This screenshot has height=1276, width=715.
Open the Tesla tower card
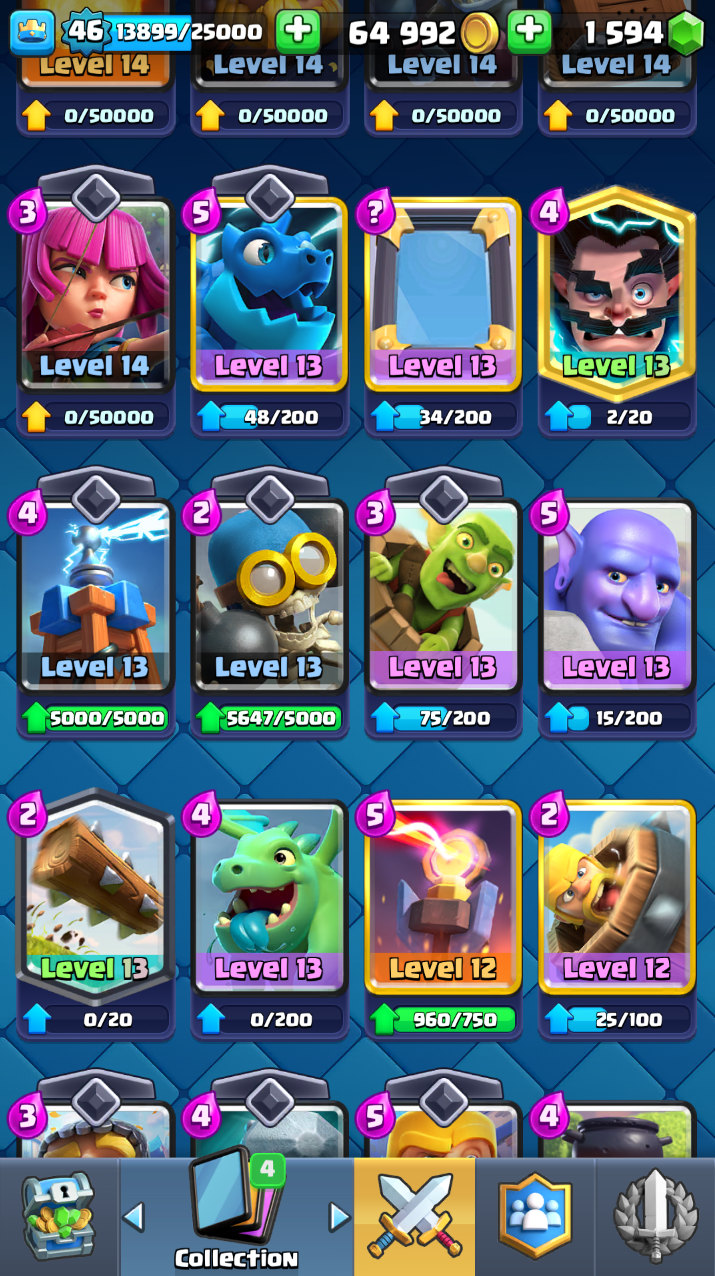point(96,600)
